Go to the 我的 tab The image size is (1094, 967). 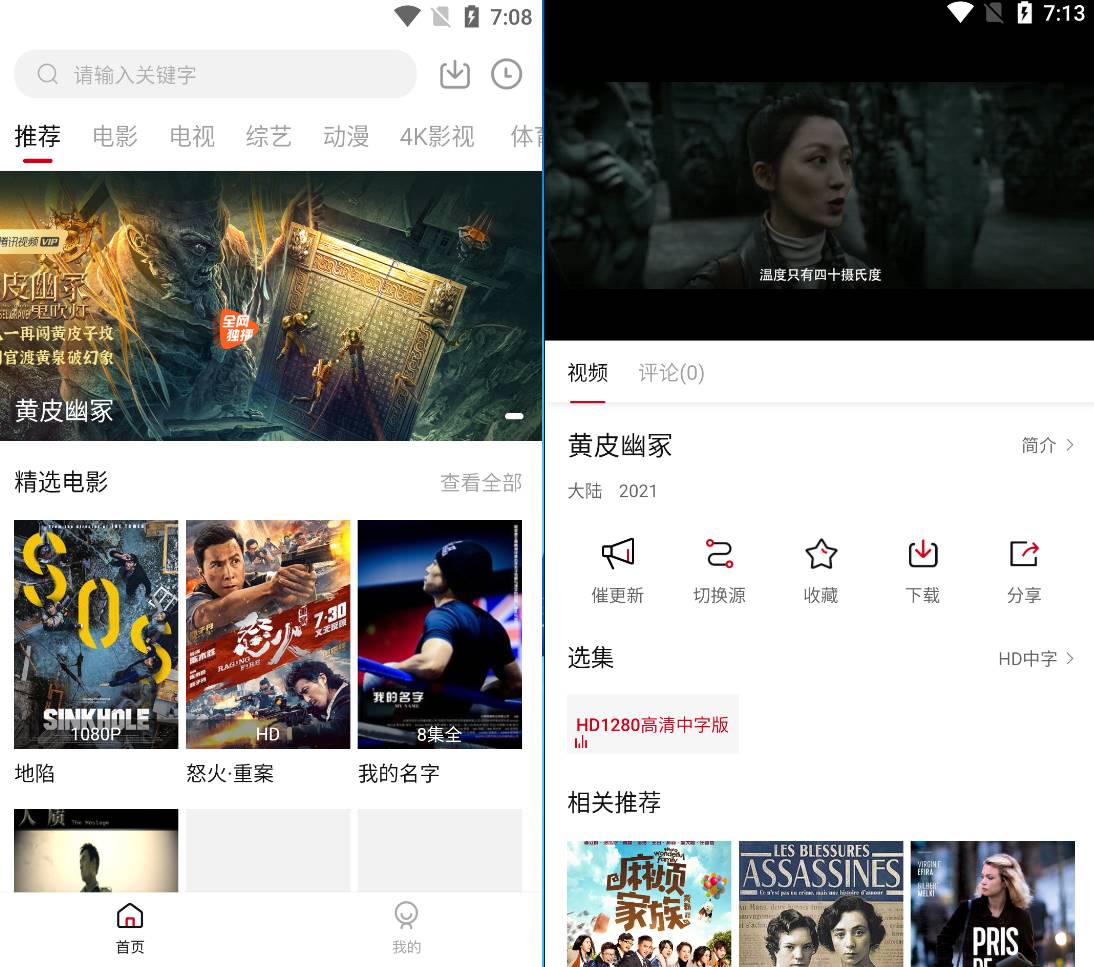point(406,928)
